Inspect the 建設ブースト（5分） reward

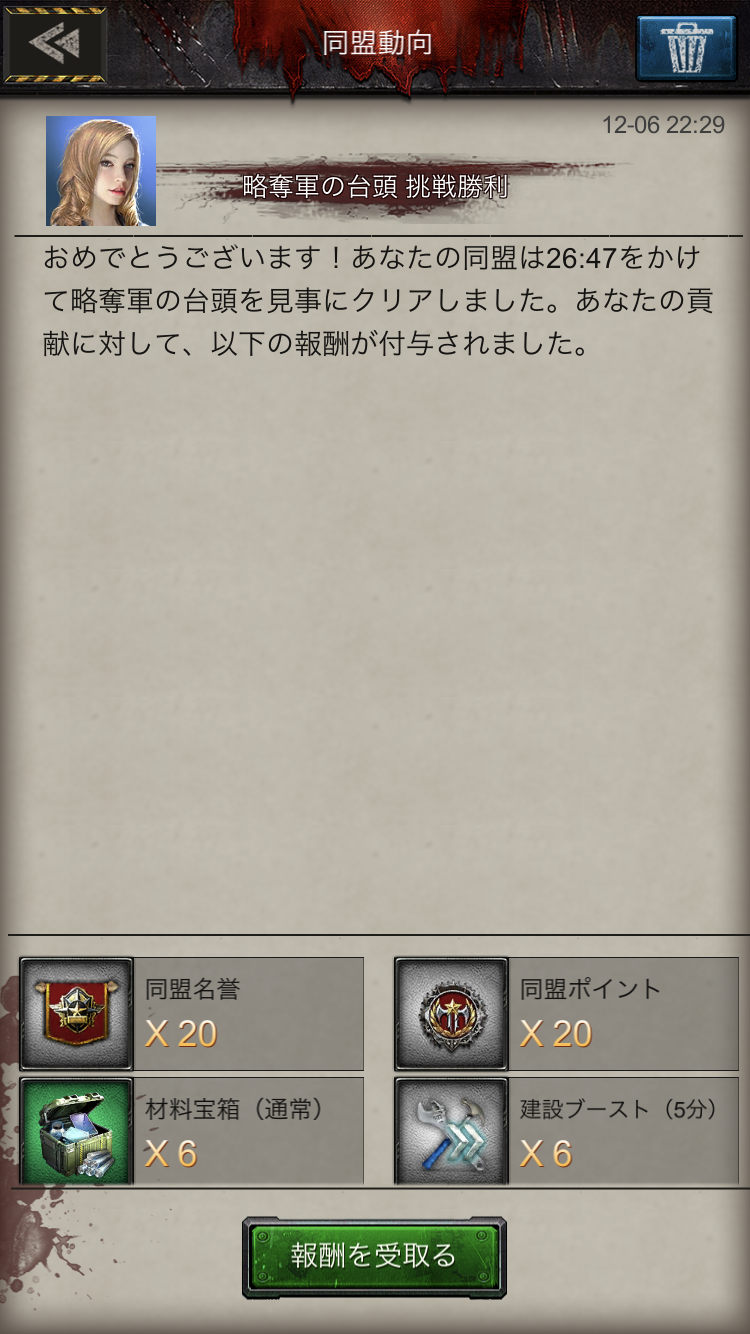coord(452,1132)
